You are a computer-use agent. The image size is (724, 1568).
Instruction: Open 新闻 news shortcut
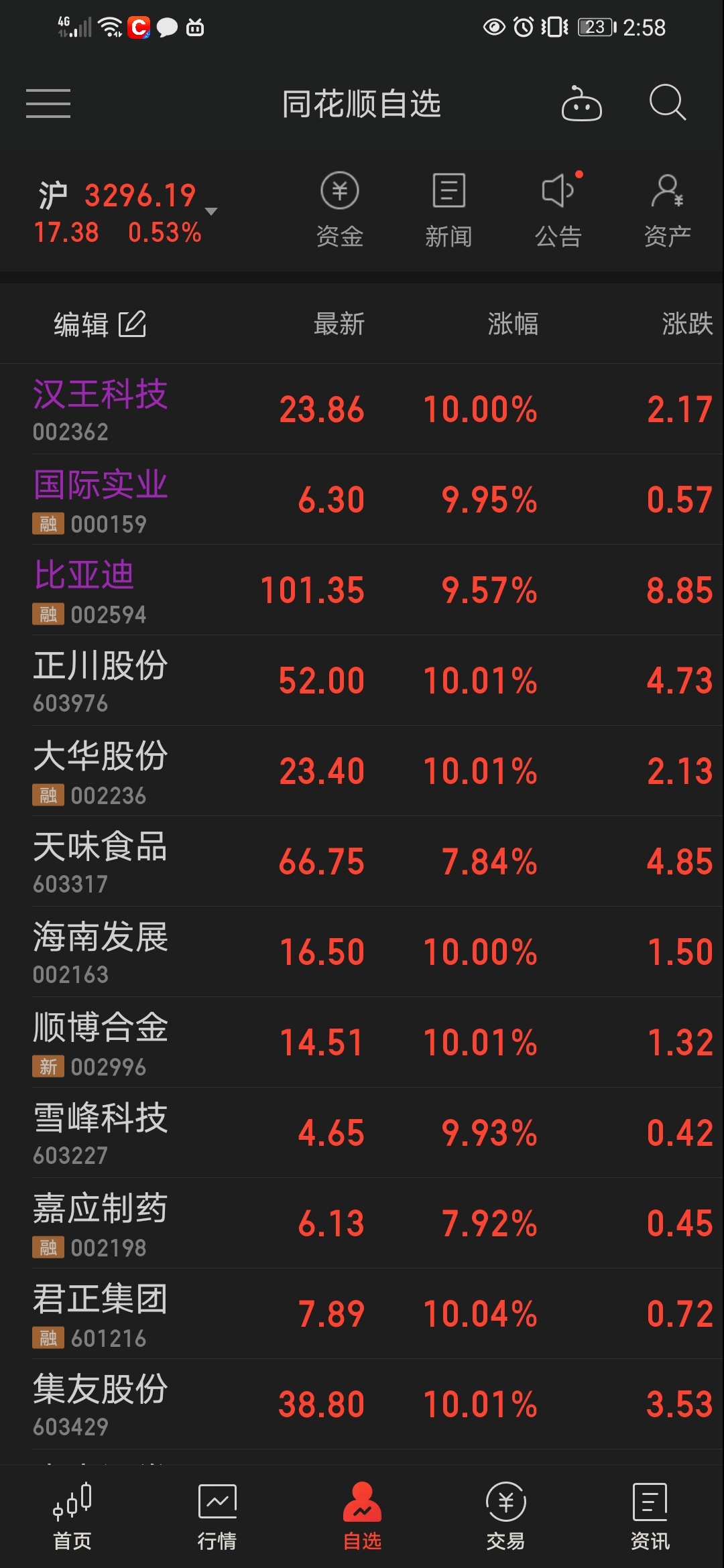(x=448, y=210)
